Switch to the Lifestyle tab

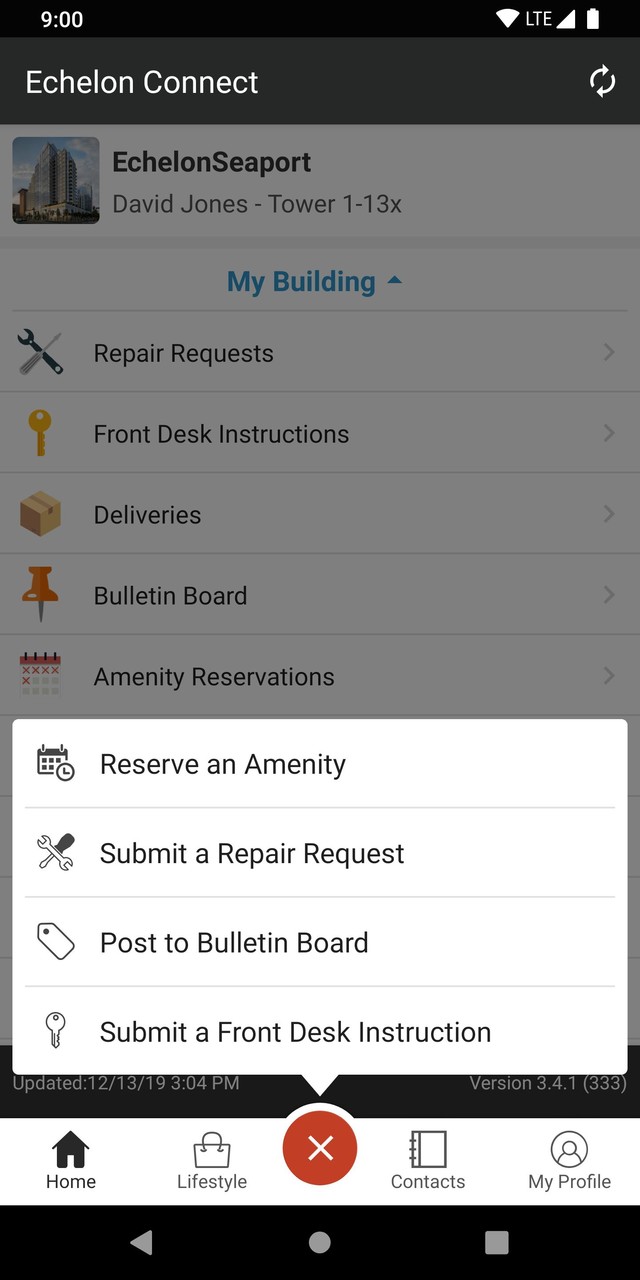point(212,1161)
